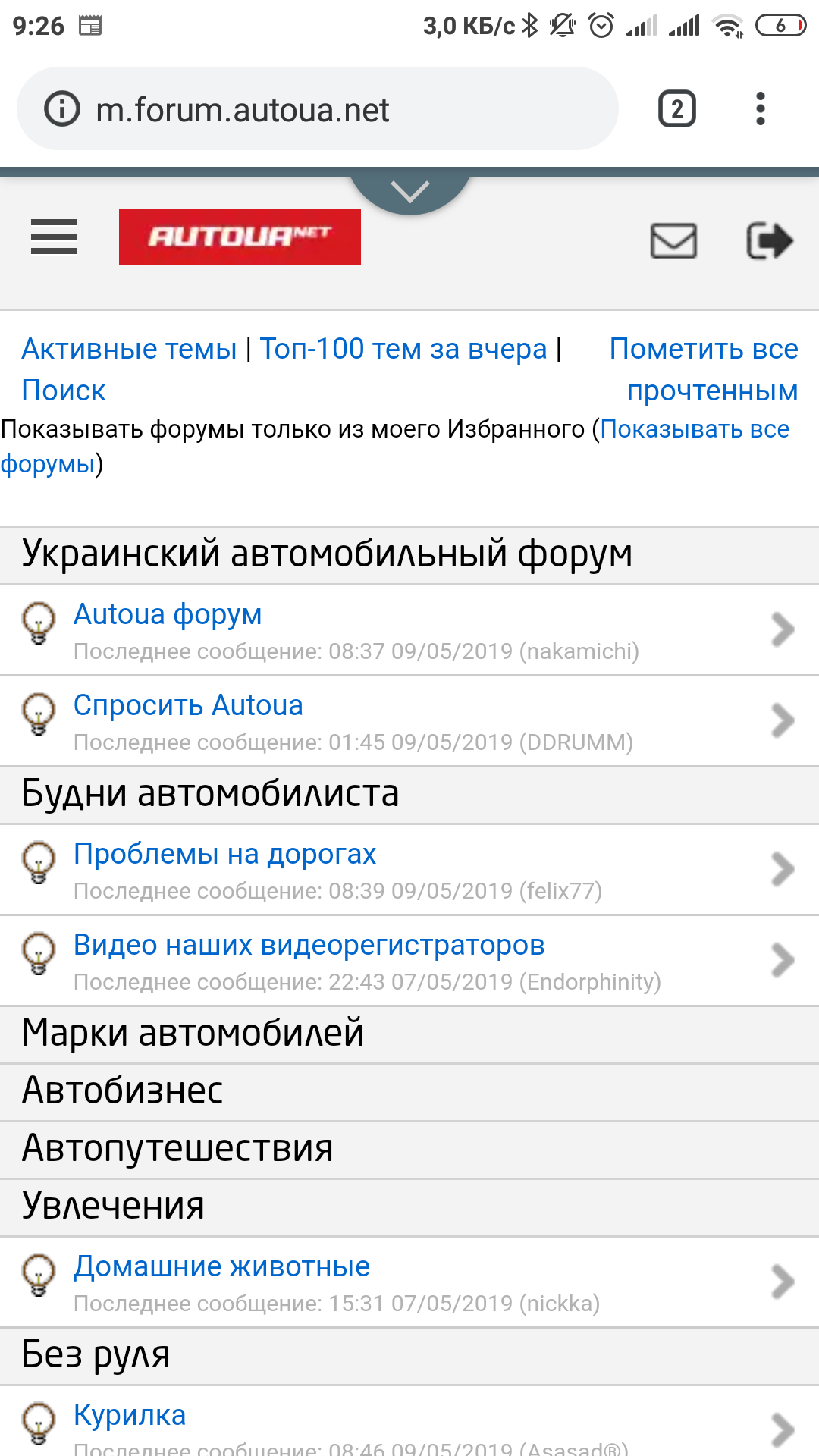Tap Пометить все прочтенным
The image size is (819, 1456).
(x=704, y=369)
